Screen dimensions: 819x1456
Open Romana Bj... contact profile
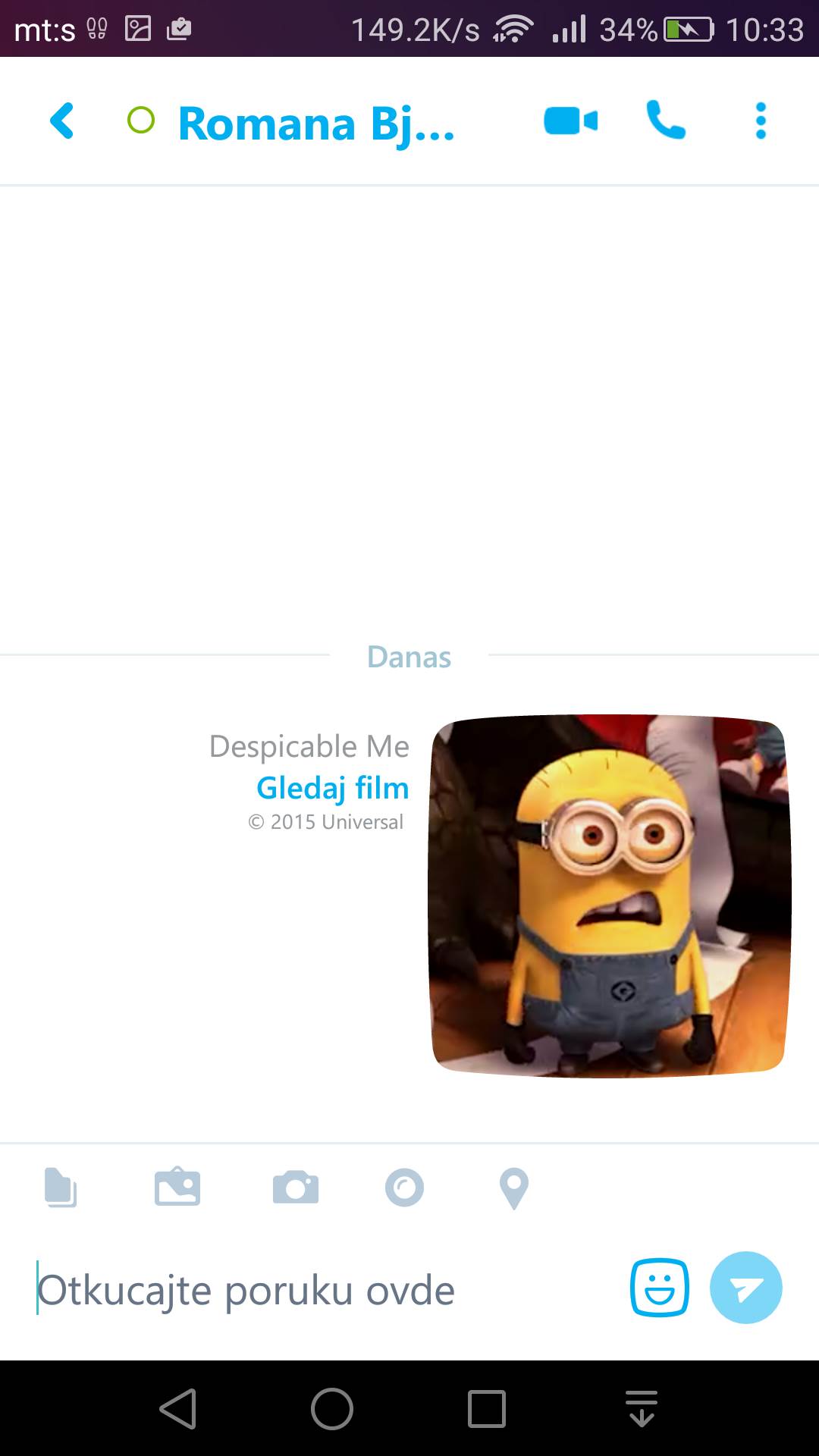click(x=315, y=124)
